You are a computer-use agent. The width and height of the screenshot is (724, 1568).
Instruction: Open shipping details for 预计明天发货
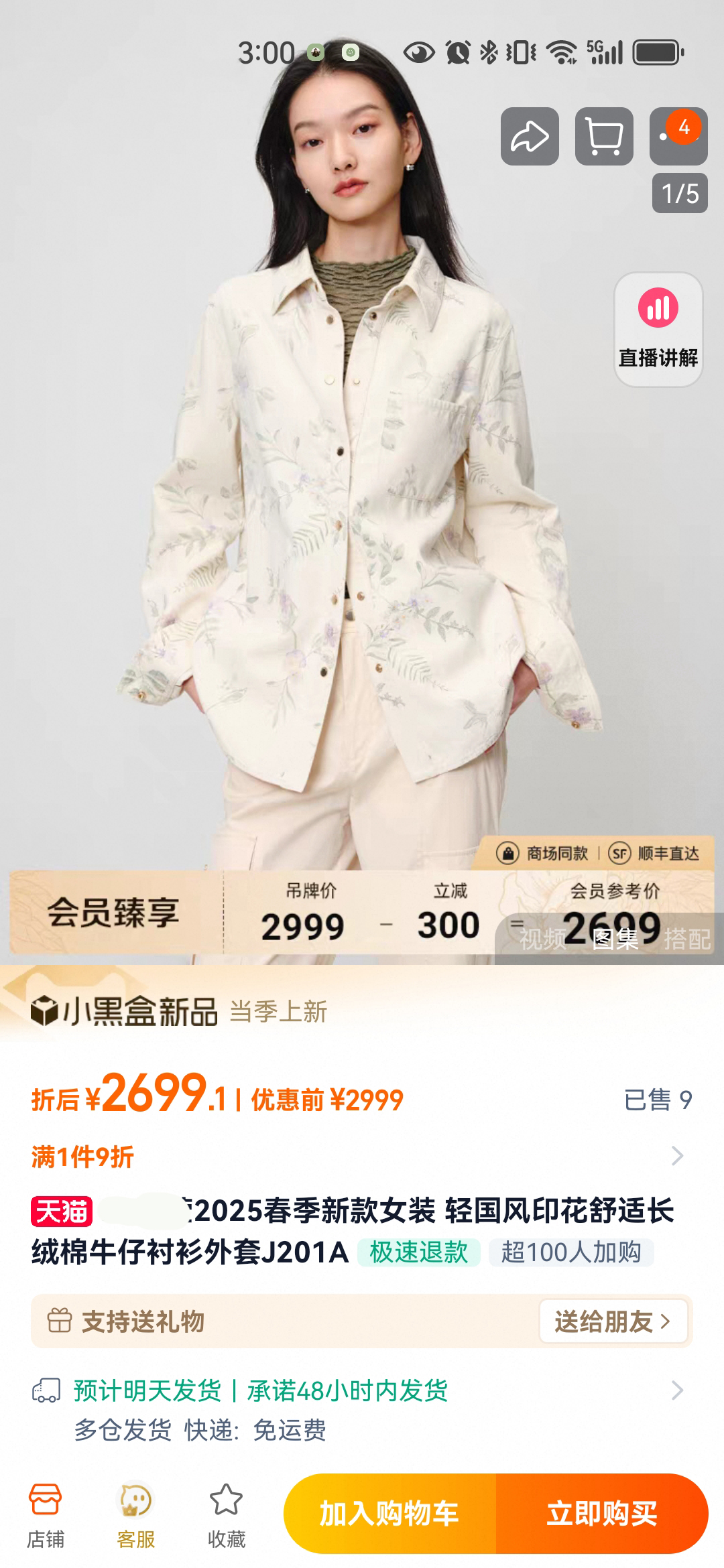677,1390
